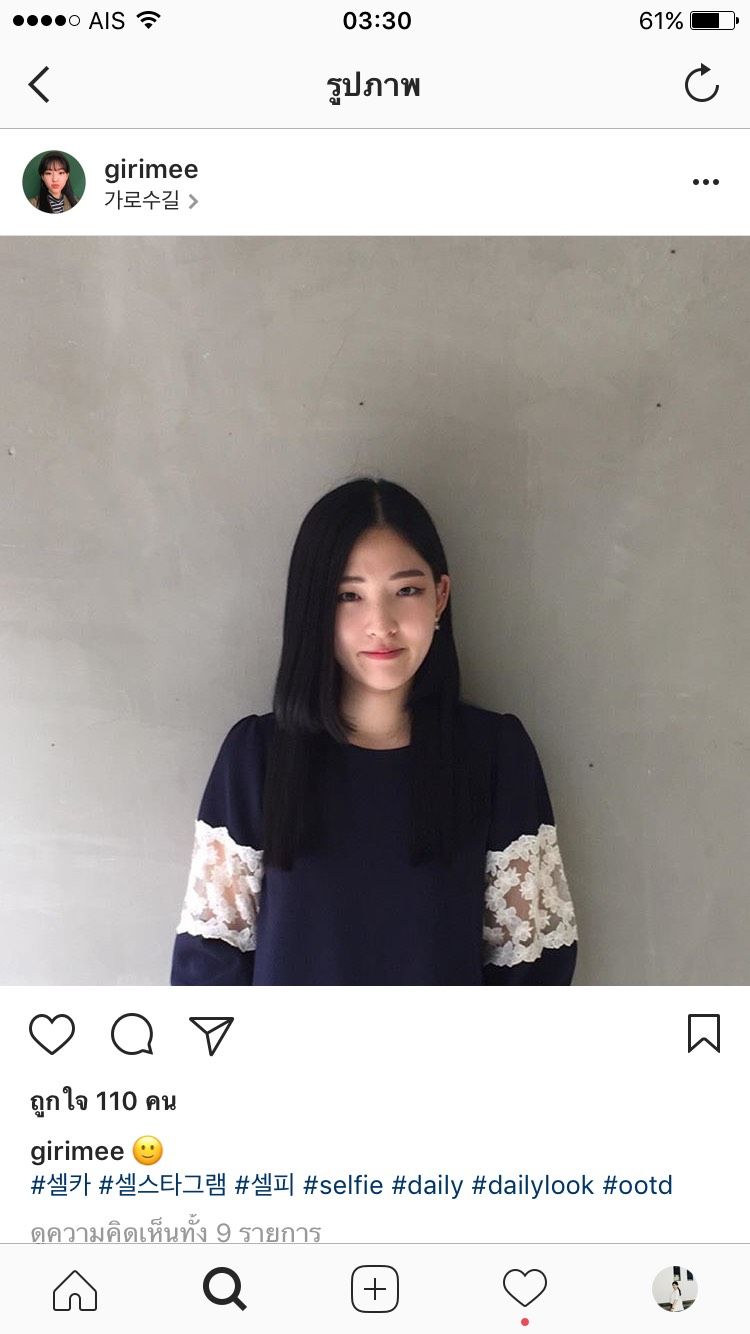Screen dimensions: 750x1334
Task: Switch to the Home tab
Action: click(x=75, y=1289)
